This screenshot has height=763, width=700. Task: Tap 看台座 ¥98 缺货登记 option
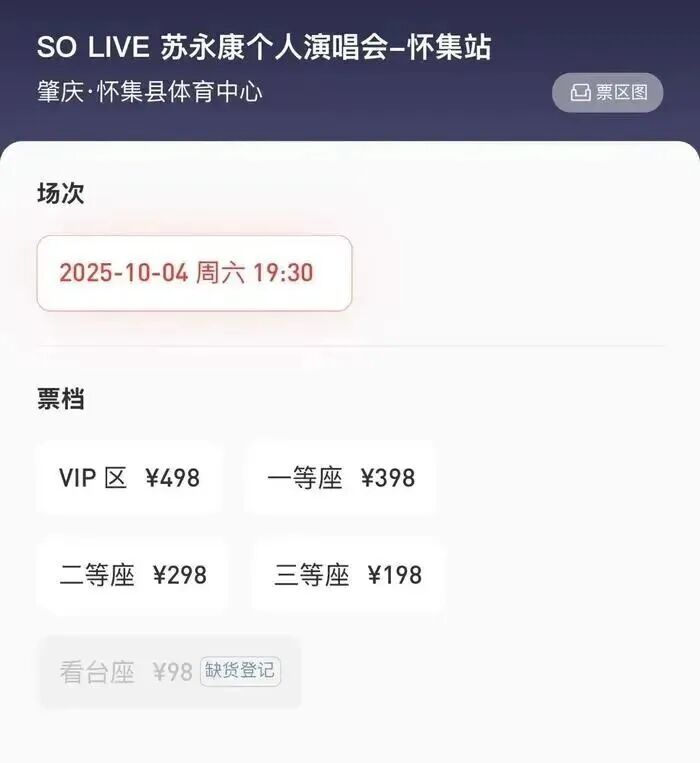(x=169, y=672)
